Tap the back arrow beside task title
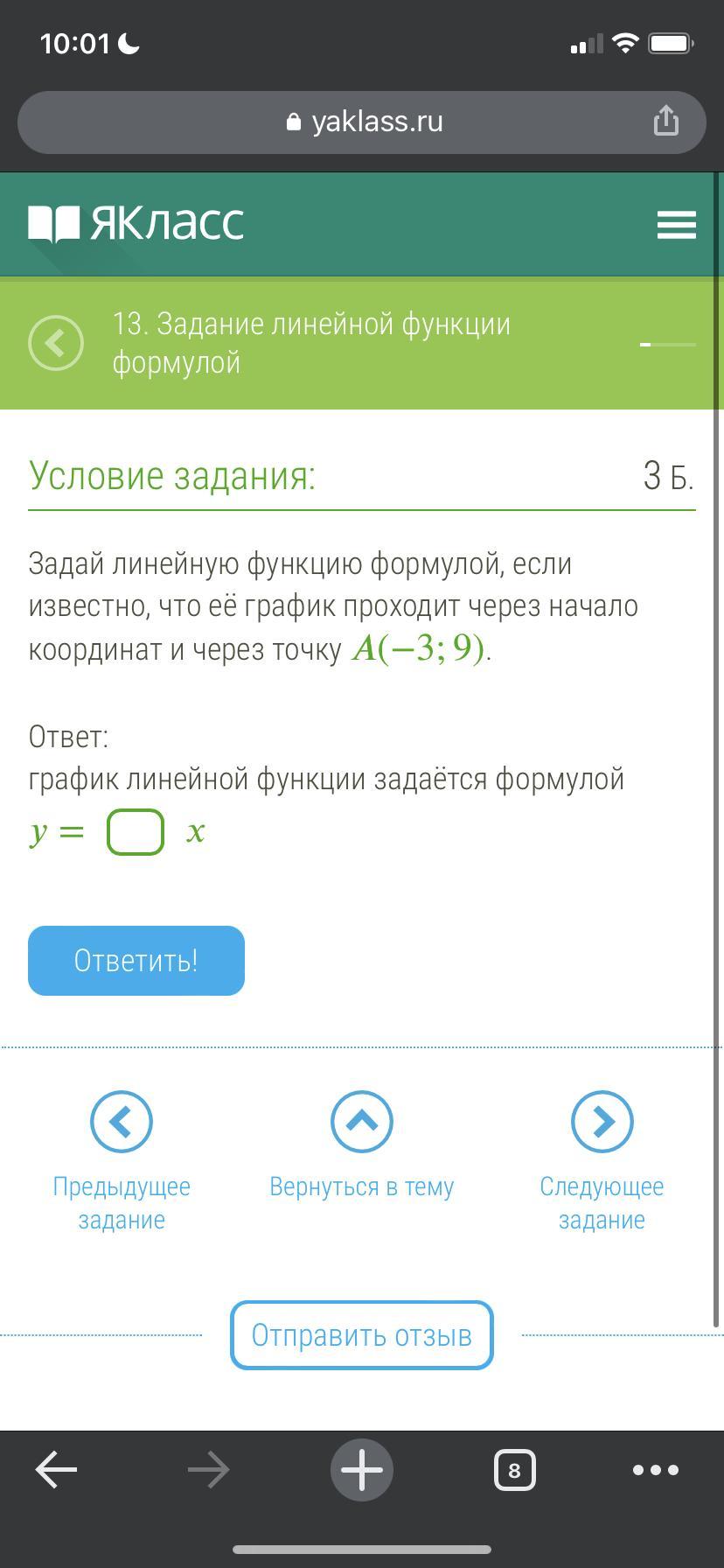 56,343
